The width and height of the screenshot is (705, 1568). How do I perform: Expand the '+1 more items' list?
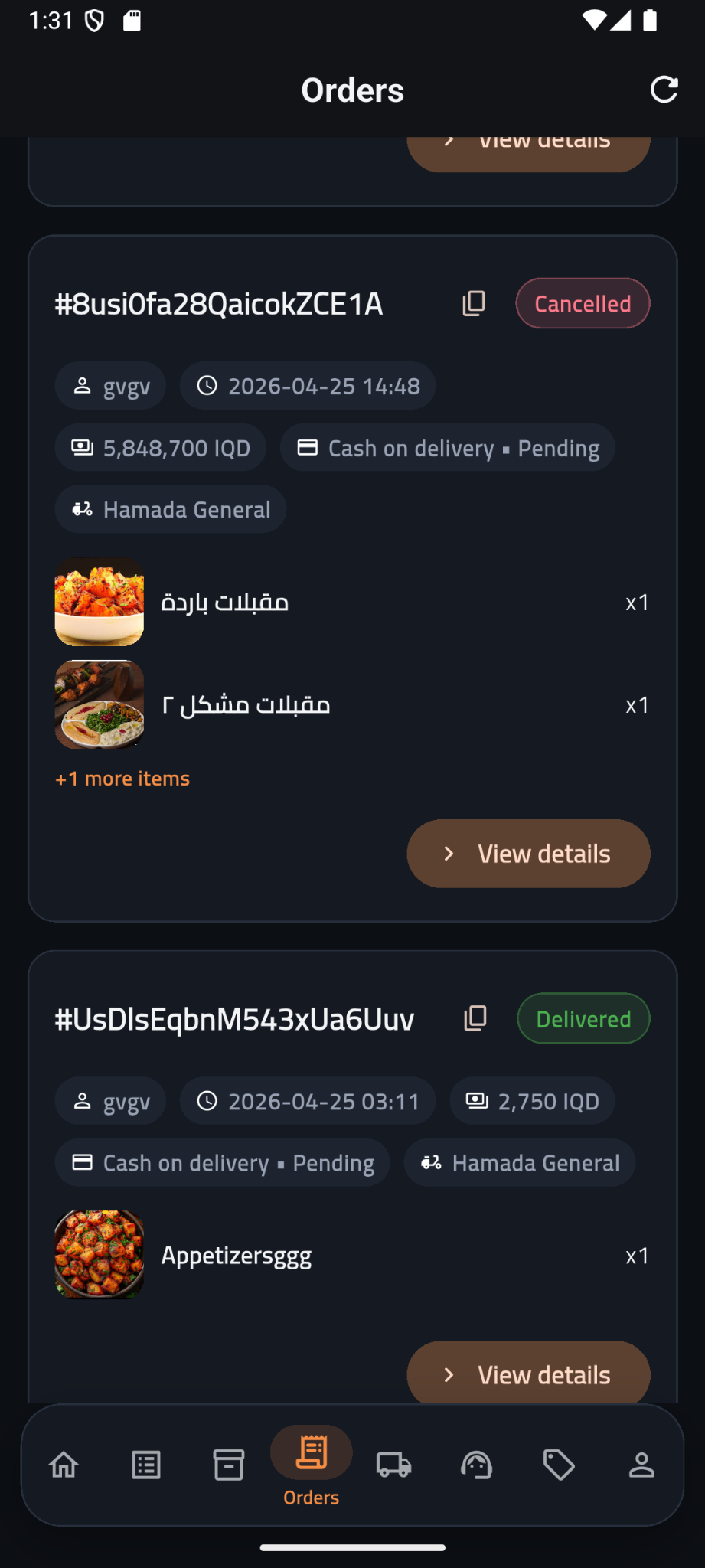point(122,778)
